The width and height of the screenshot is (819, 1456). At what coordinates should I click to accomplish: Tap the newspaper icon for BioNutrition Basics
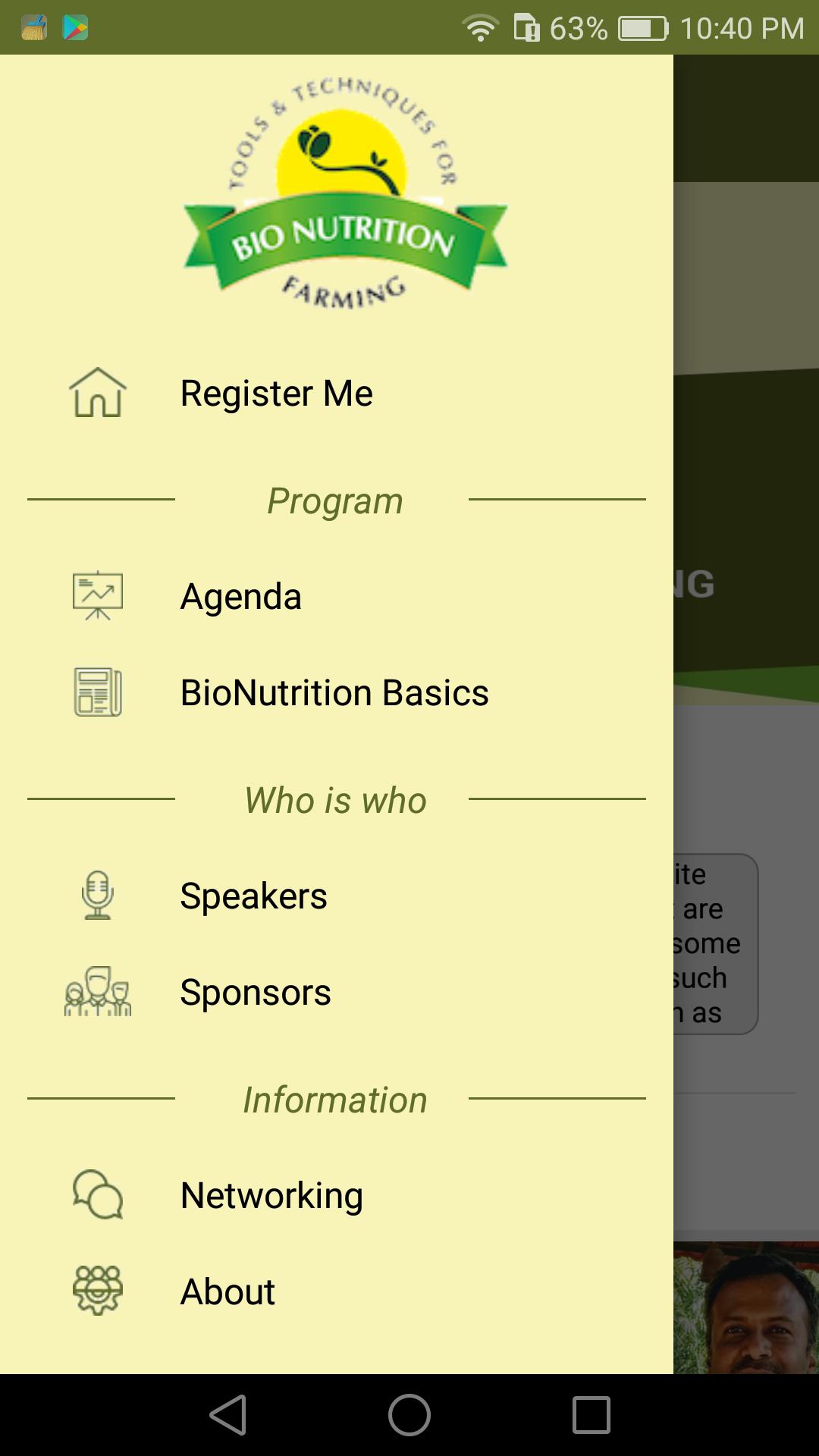97,691
